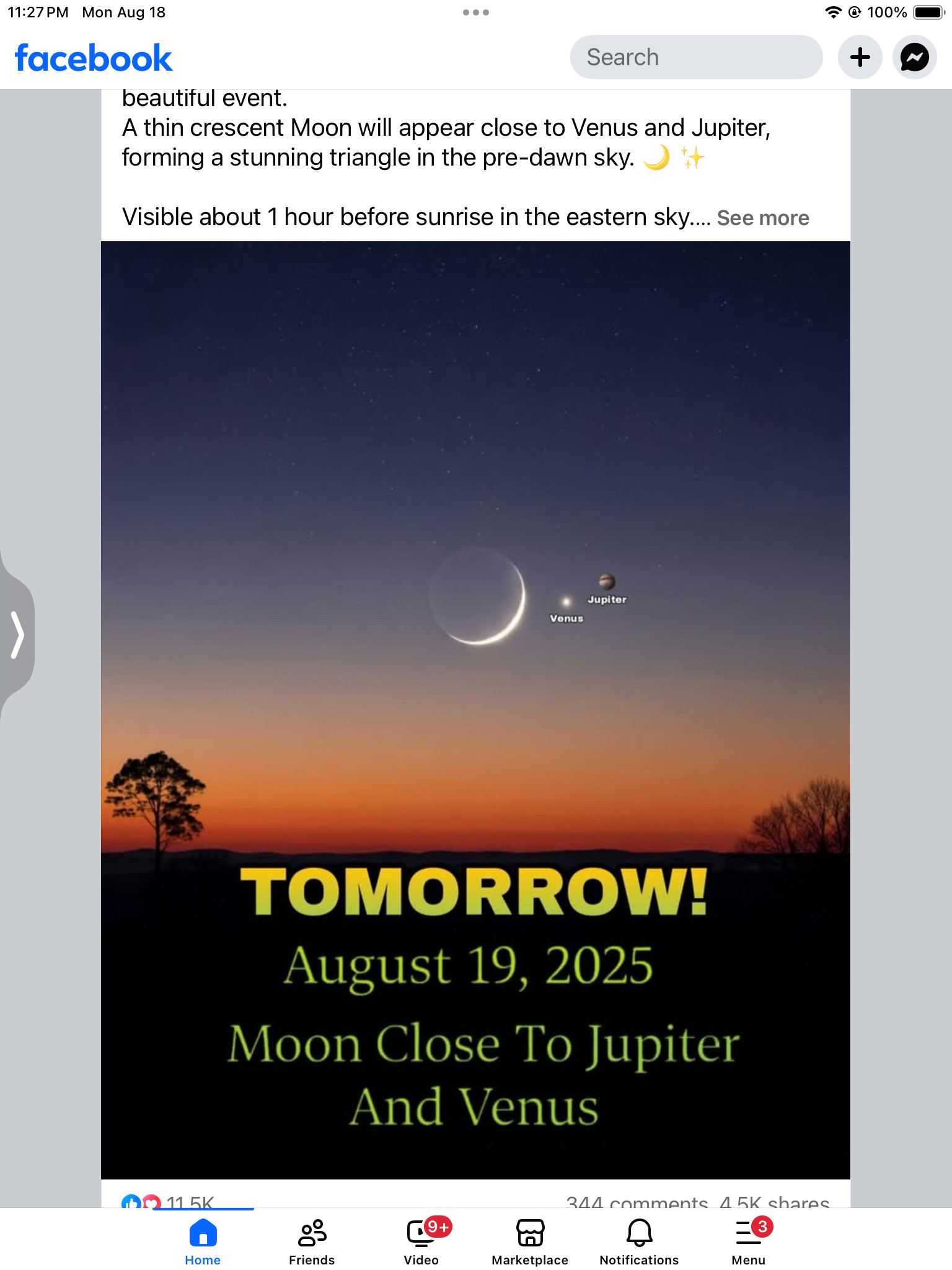Open Messenger from the top bar
This screenshot has width=952, height=1270.
914,57
